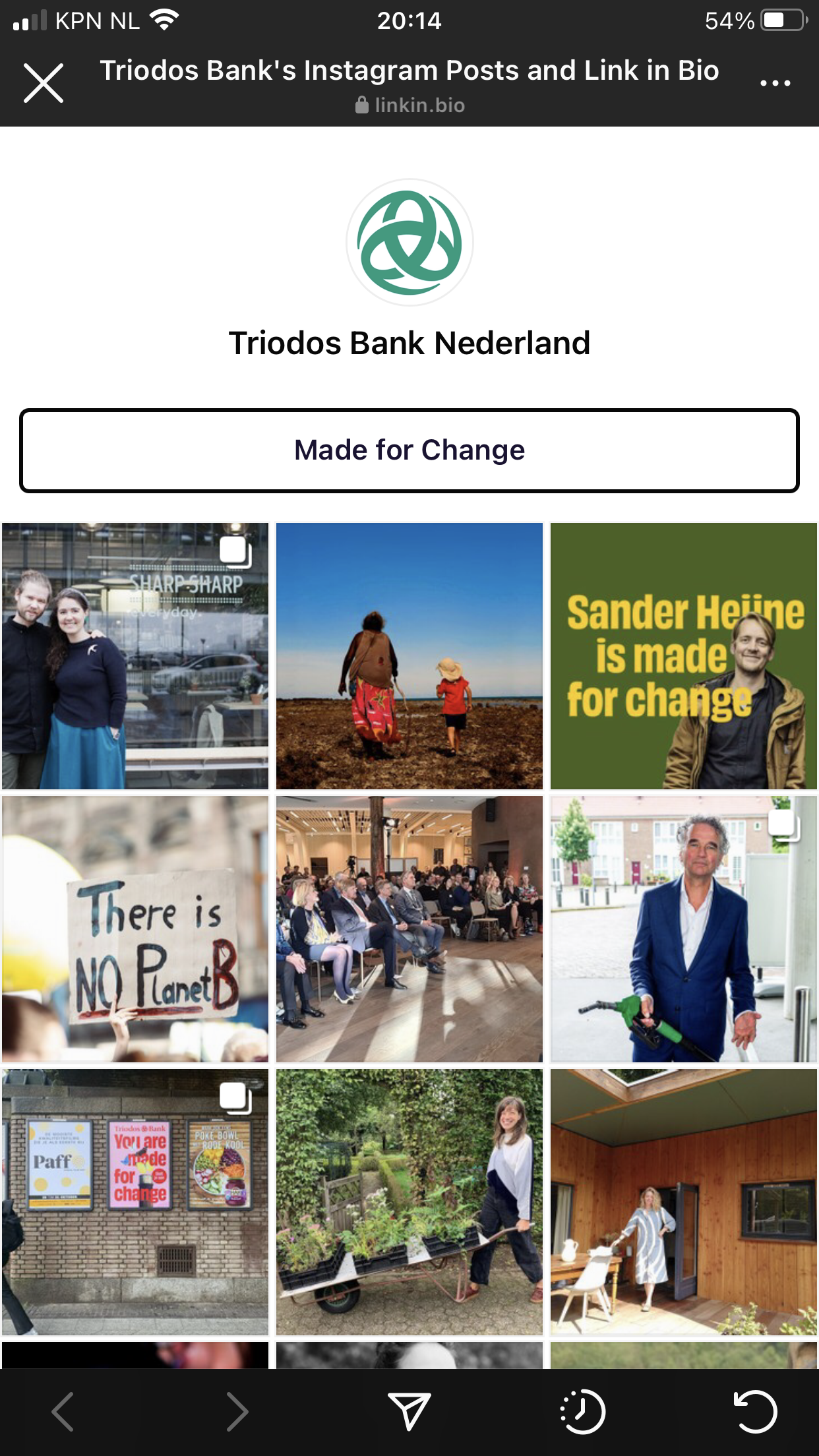Screen dimensions: 819x1456
Task: Open the conference audience post
Action: coord(409,929)
